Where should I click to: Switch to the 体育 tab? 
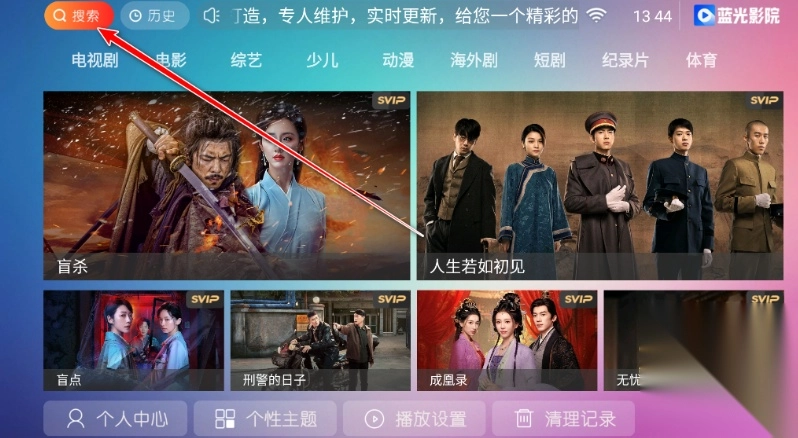click(701, 60)
